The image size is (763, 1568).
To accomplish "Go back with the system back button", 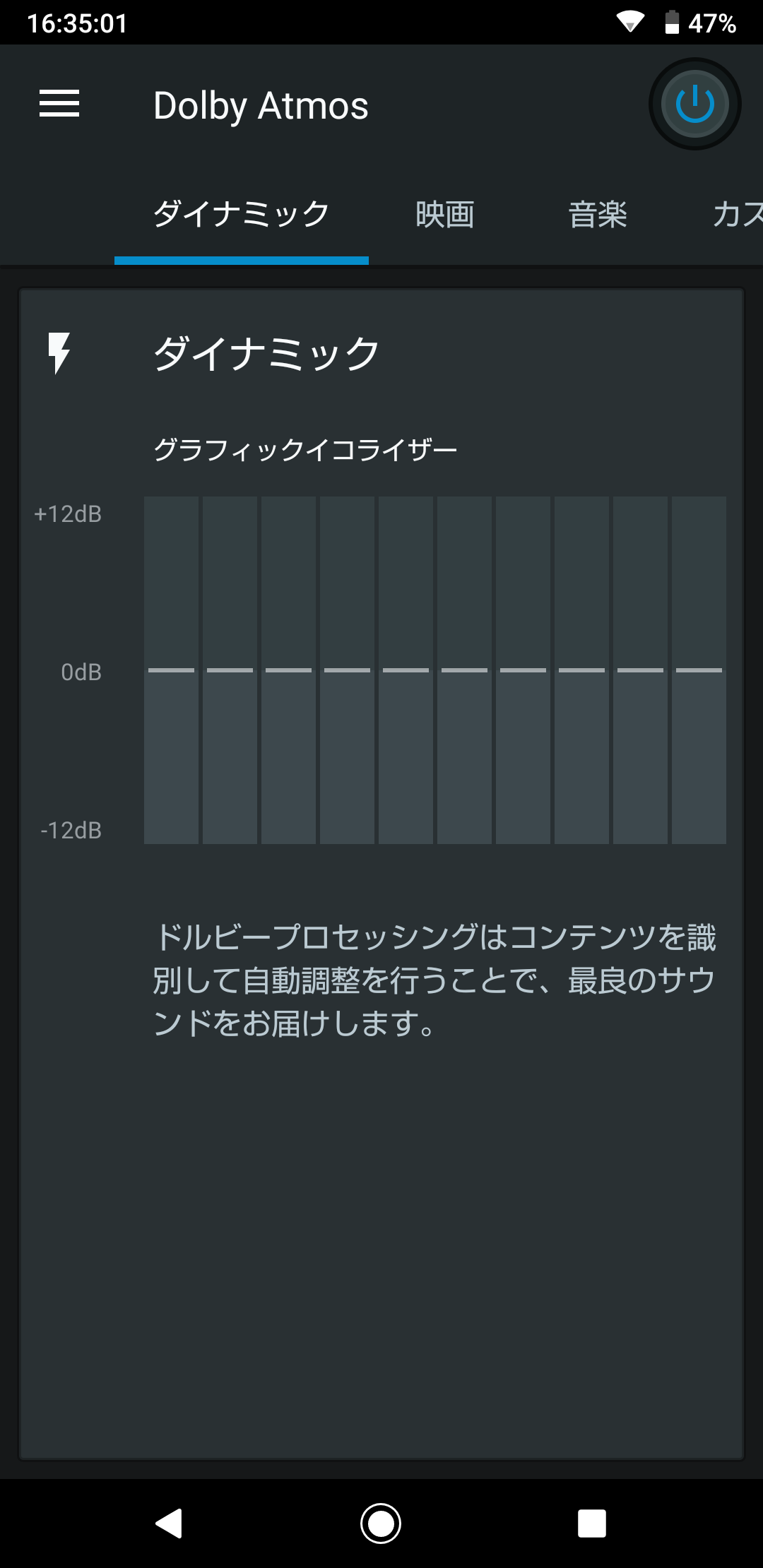I will 170,1523.
